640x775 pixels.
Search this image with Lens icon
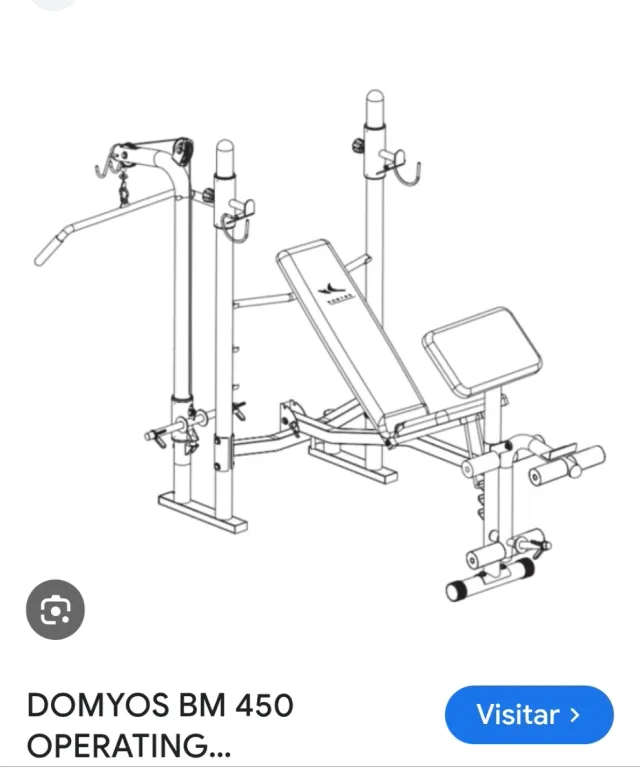point(54,608)
